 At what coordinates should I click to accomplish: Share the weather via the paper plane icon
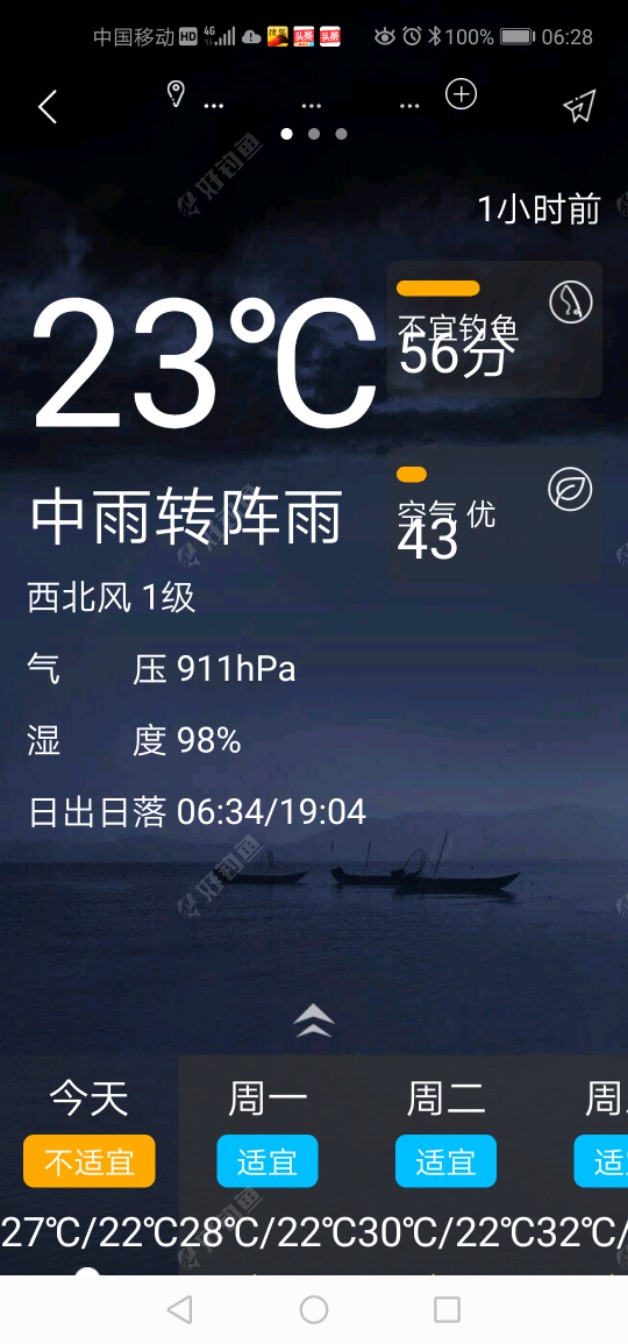click(580, 106)
